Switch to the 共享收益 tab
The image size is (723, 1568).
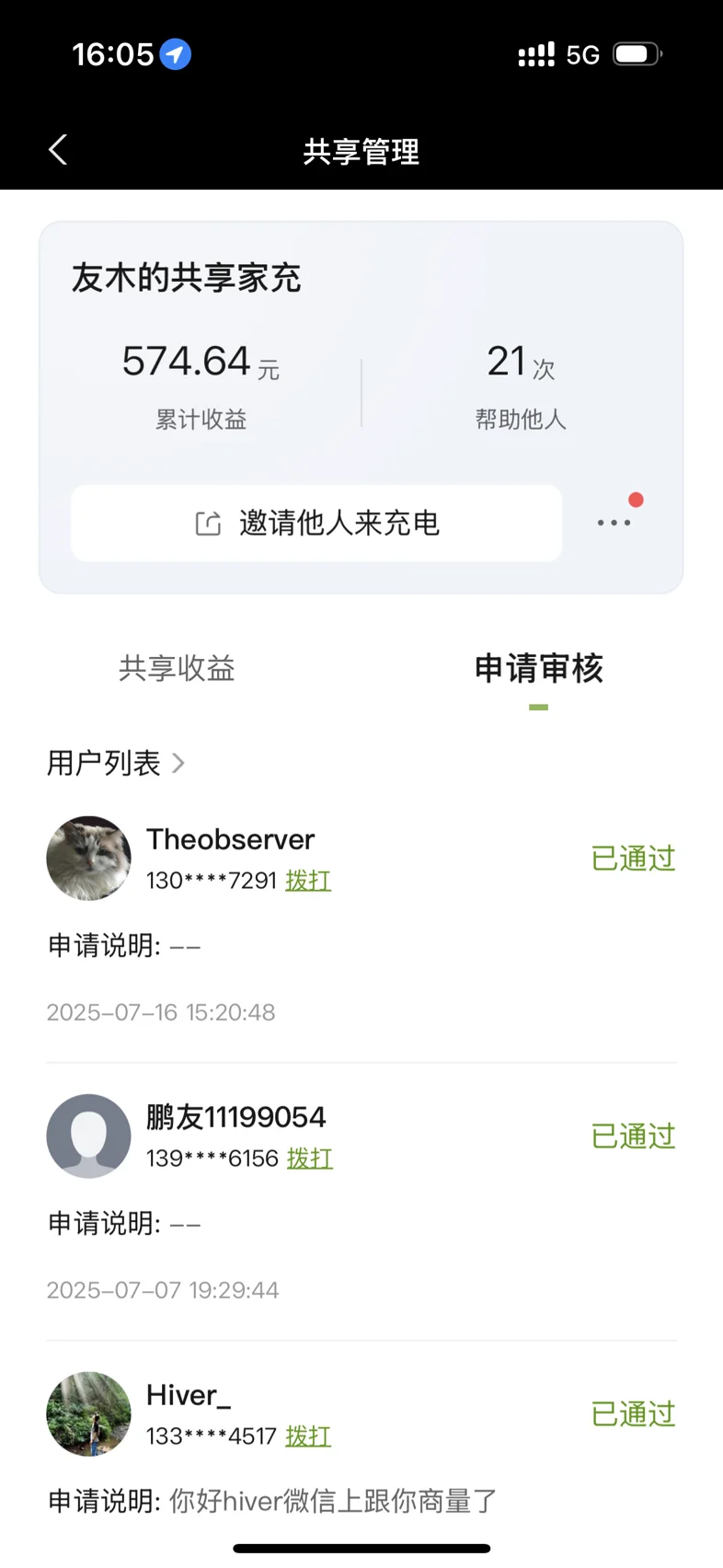177,668
